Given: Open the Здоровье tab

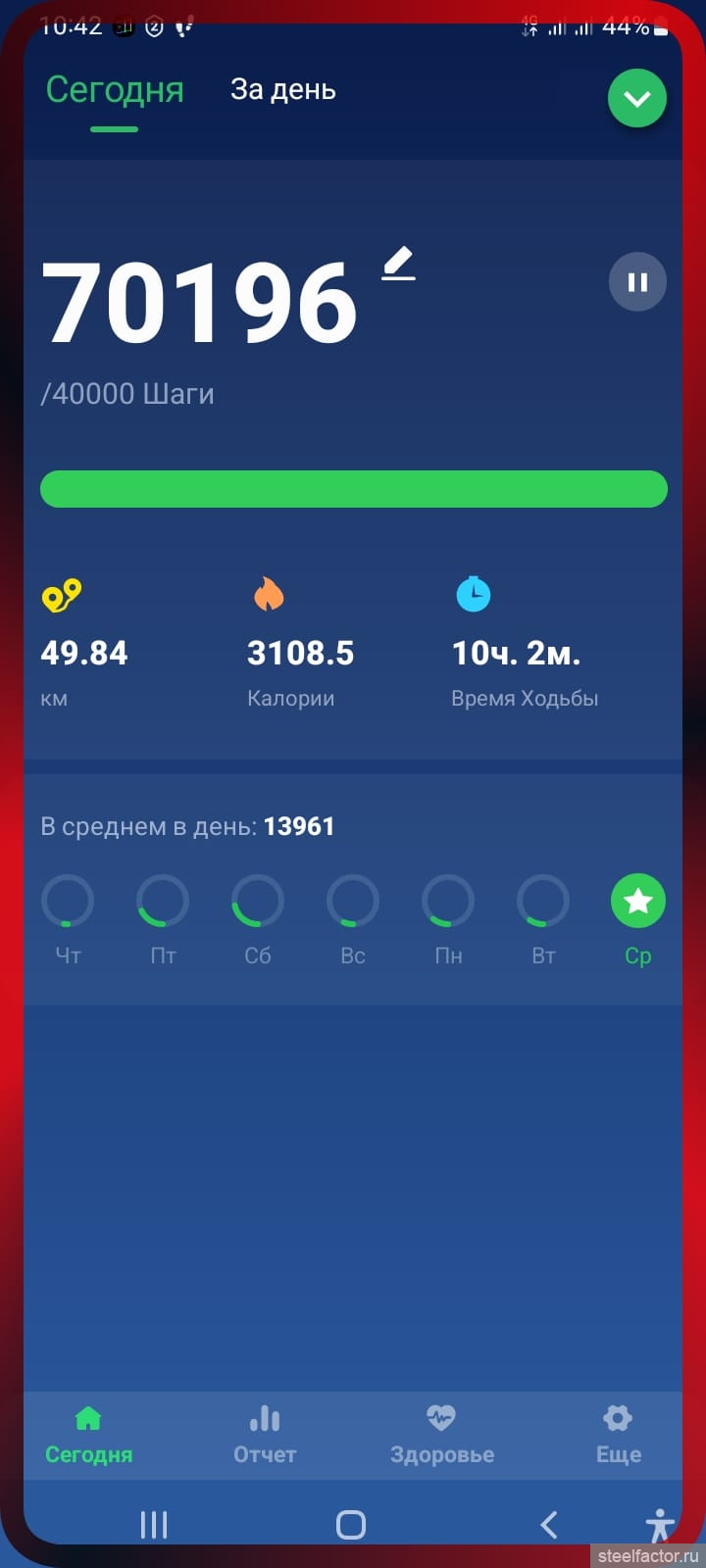Looking at the screenshot, I should [442, 1435].
